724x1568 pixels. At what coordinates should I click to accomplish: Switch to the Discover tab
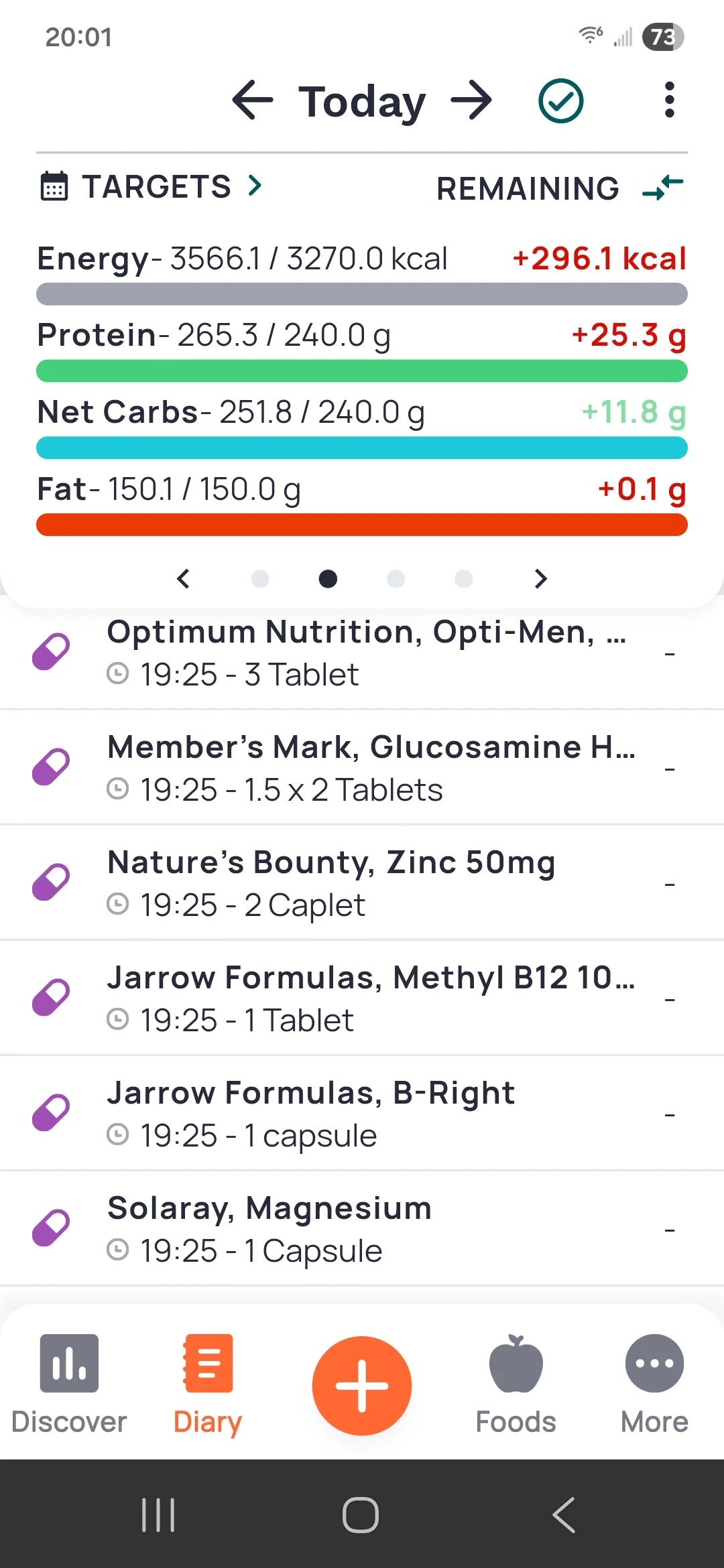pos(69,1383)
